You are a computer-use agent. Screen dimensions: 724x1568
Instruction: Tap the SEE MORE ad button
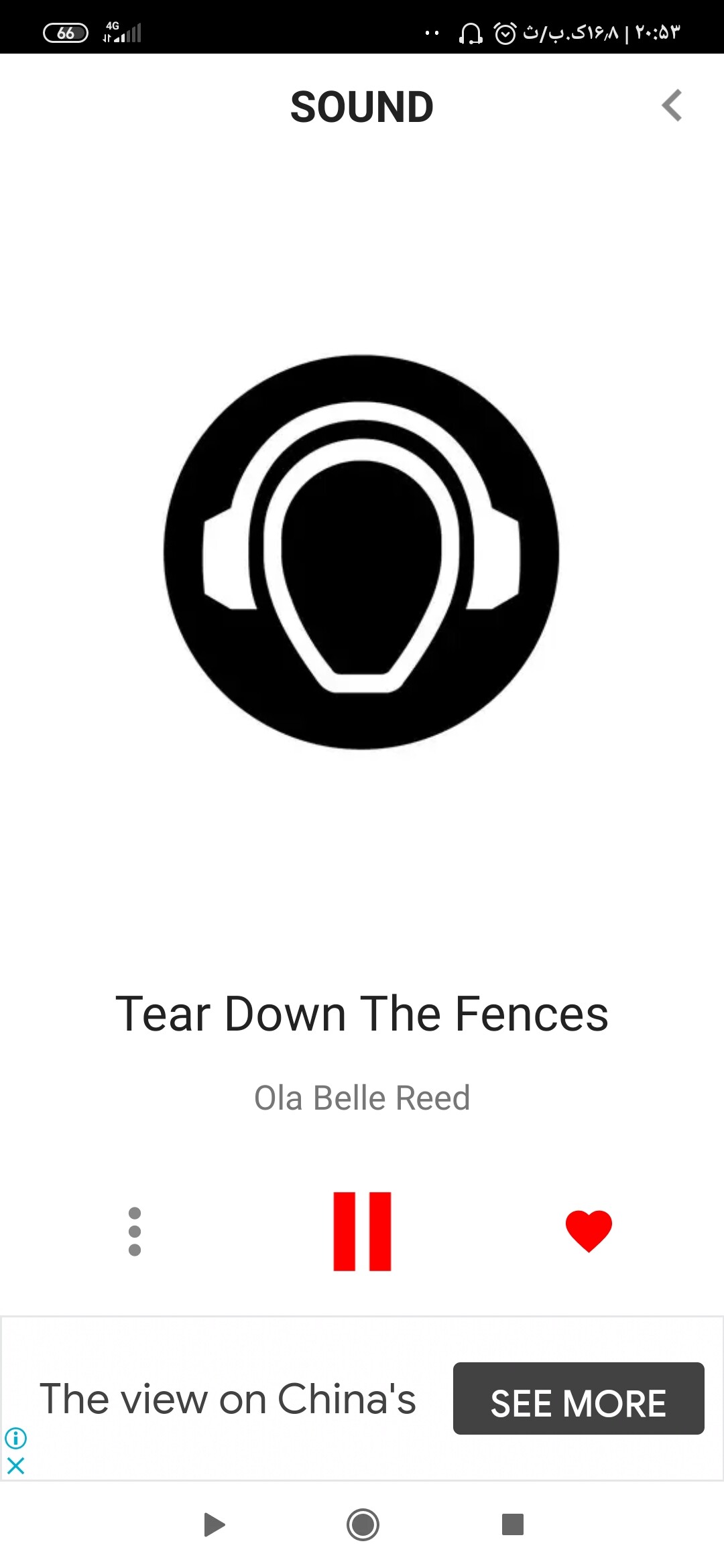pyautogui.click(x=579, y=1398)
